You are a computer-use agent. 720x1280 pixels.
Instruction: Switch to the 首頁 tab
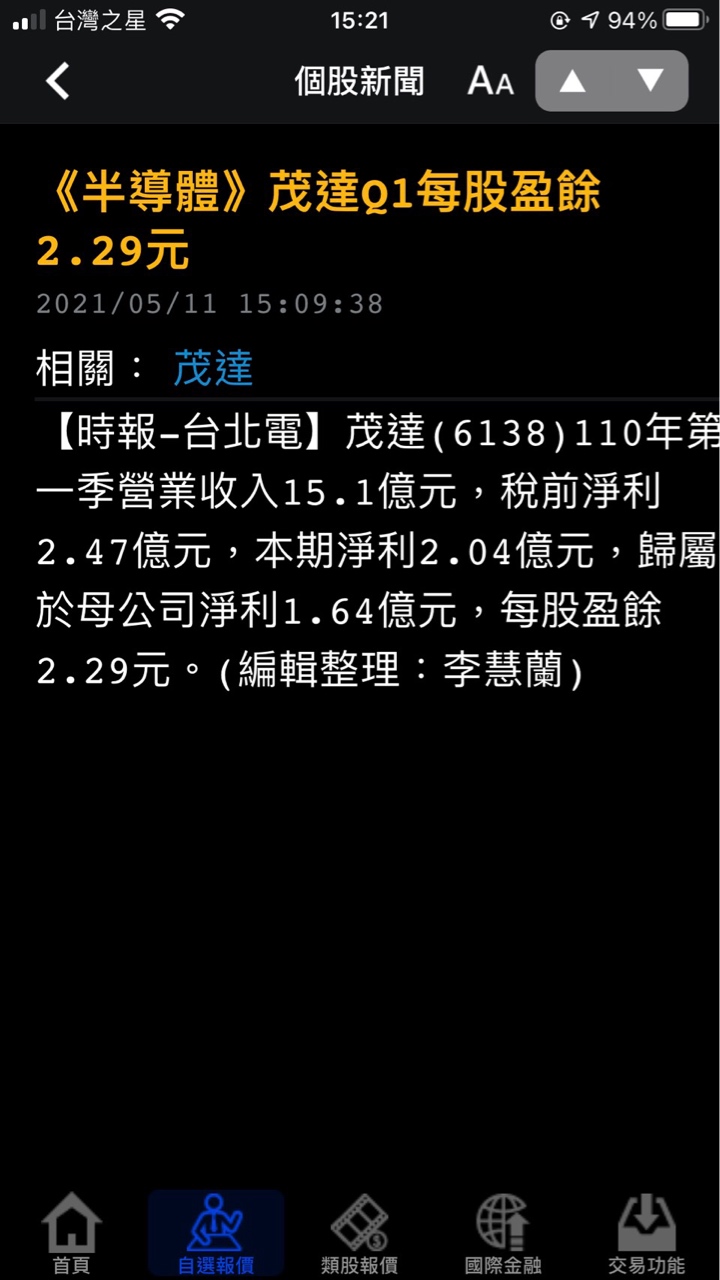[x=71, y=1234]
